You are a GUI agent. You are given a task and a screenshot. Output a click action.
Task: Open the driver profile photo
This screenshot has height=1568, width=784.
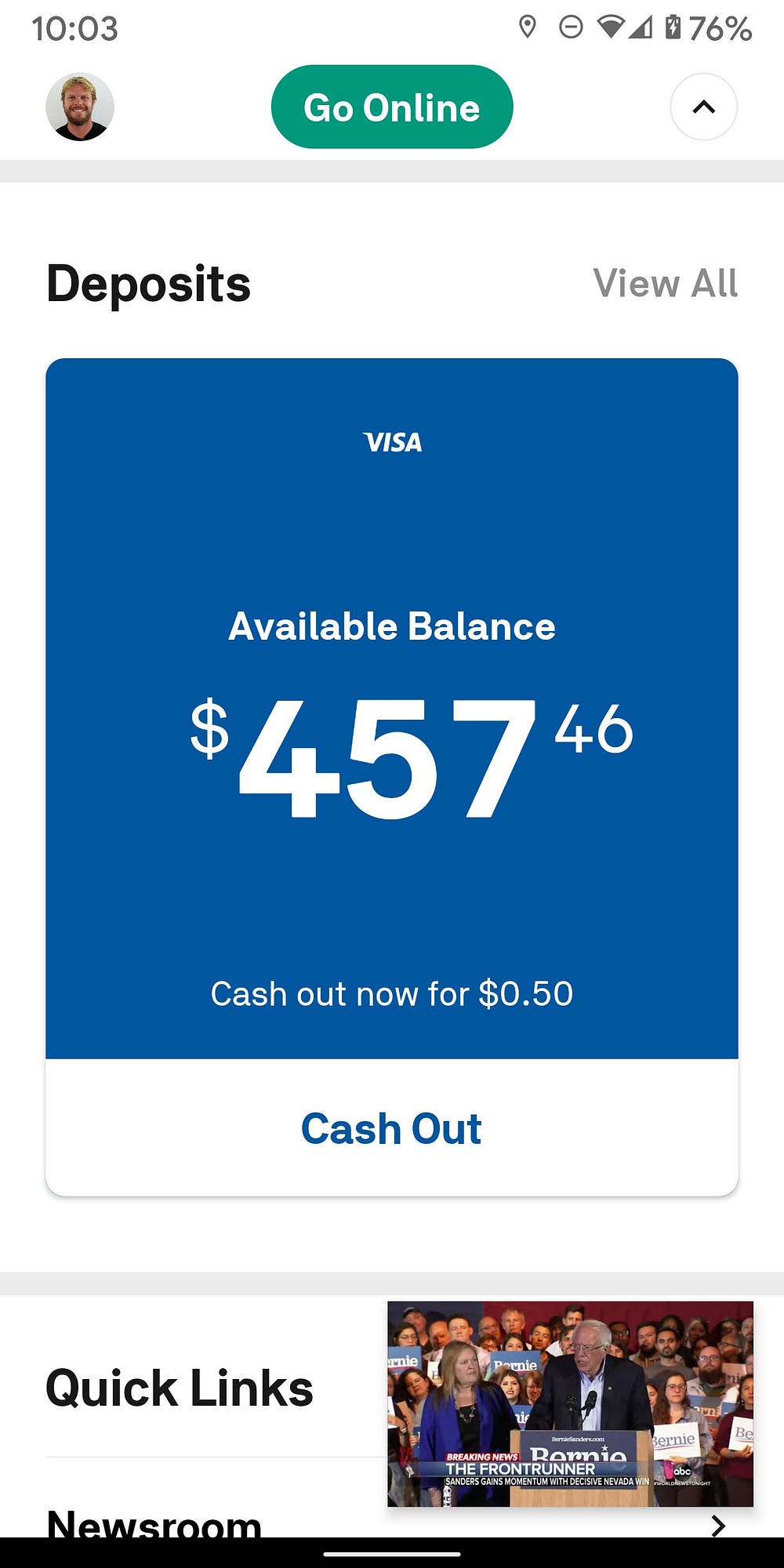coord(80,107)
